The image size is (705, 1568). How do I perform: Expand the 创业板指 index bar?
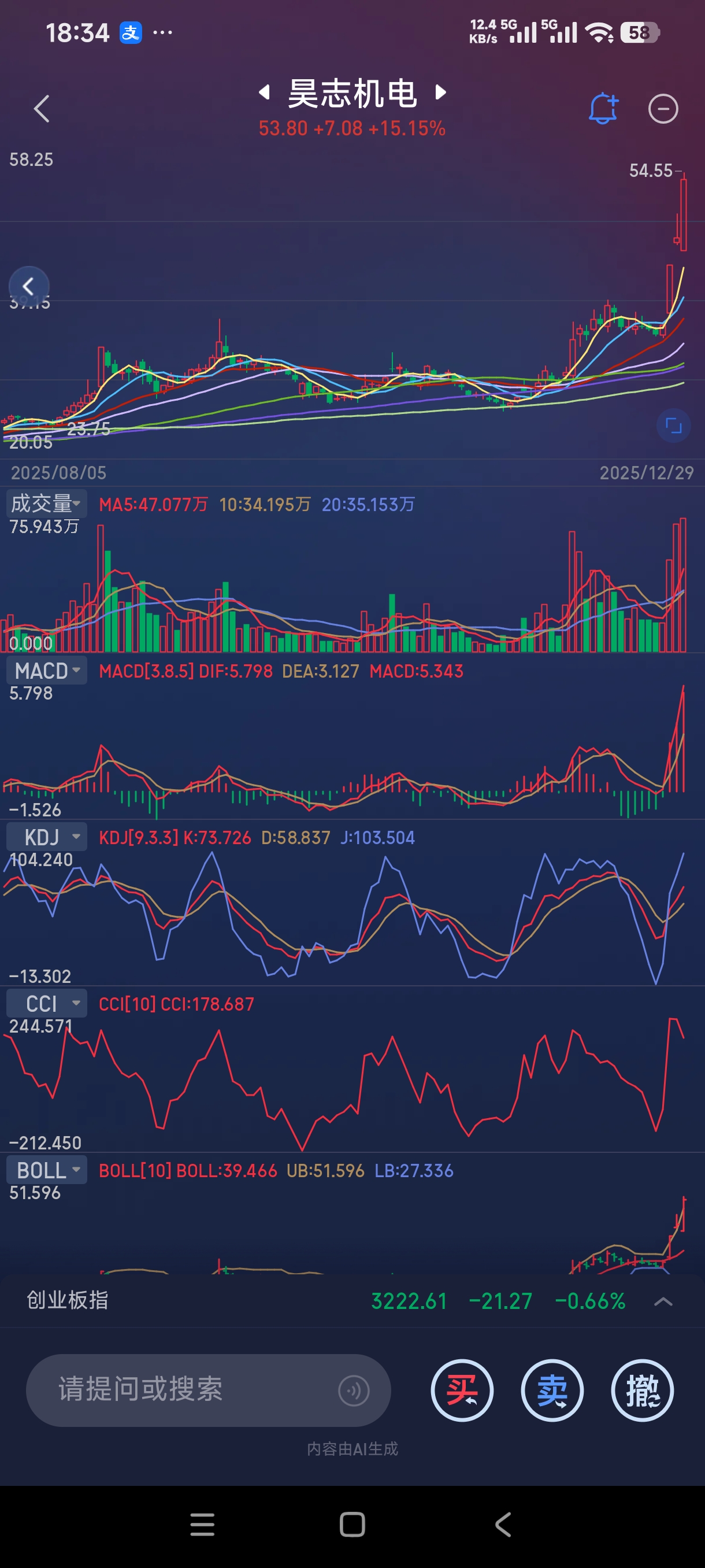[x=662, y=1301]
